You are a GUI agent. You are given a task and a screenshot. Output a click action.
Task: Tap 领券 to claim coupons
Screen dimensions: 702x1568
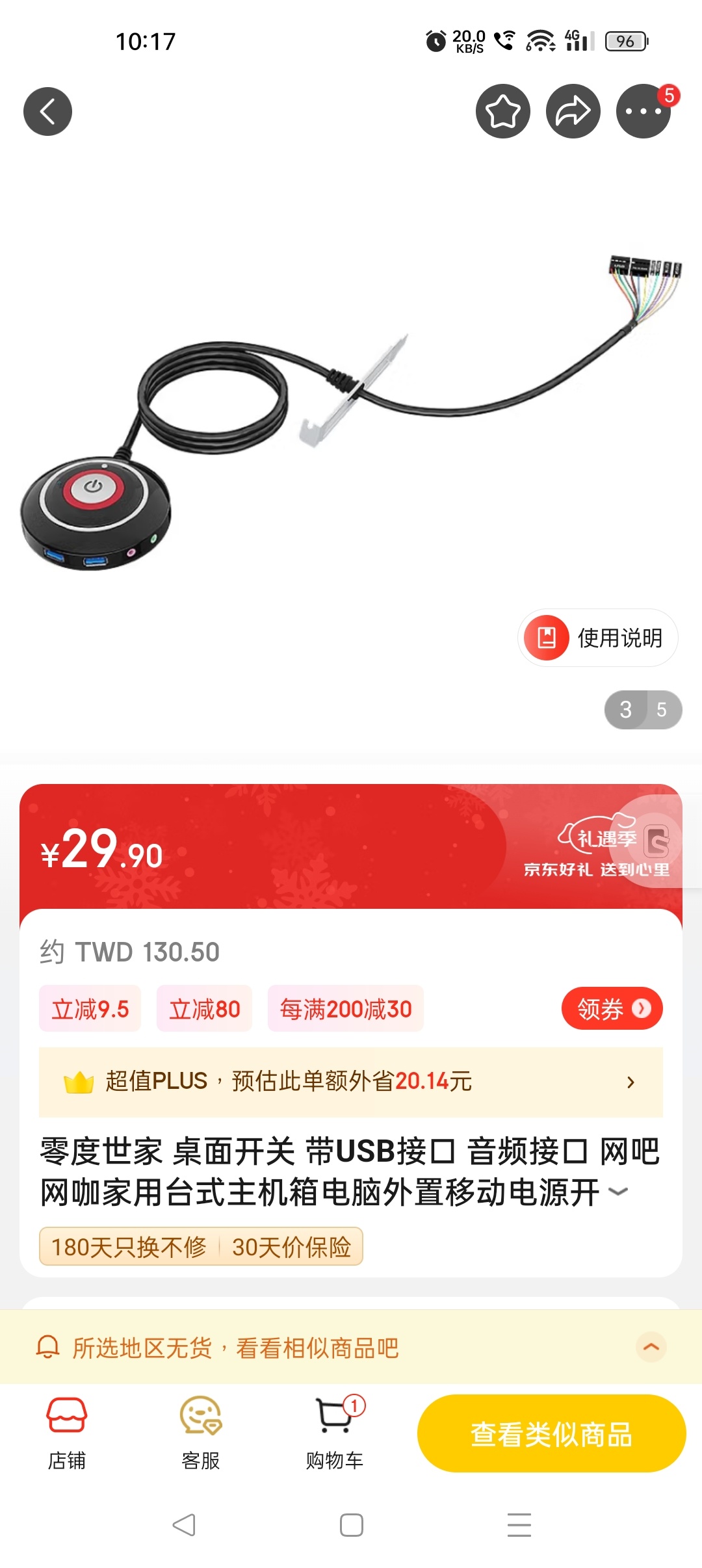612,1008
